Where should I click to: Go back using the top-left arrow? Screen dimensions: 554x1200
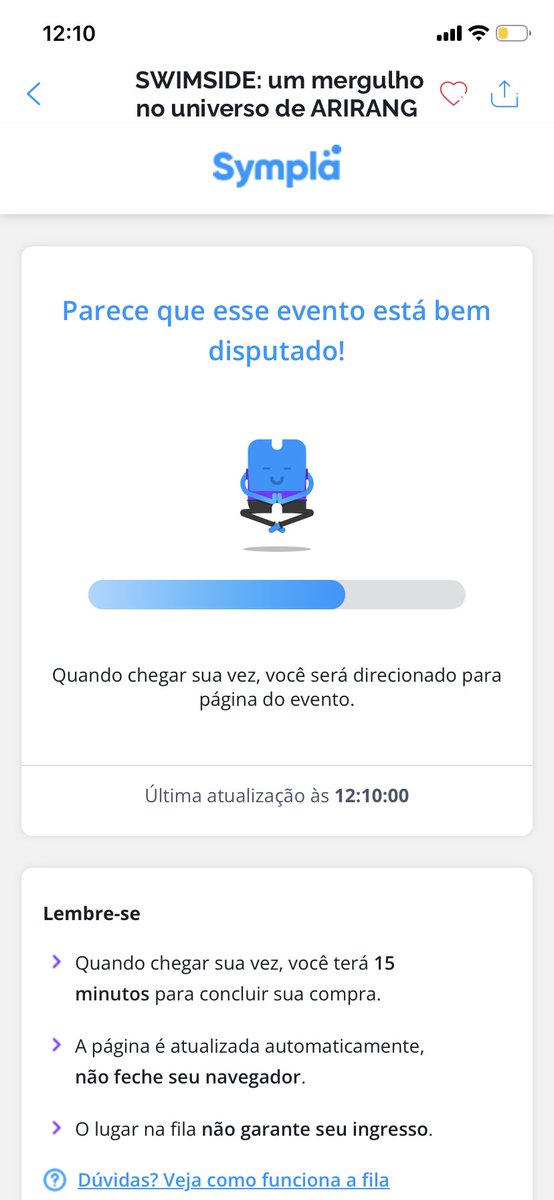(x=34, y=94)
